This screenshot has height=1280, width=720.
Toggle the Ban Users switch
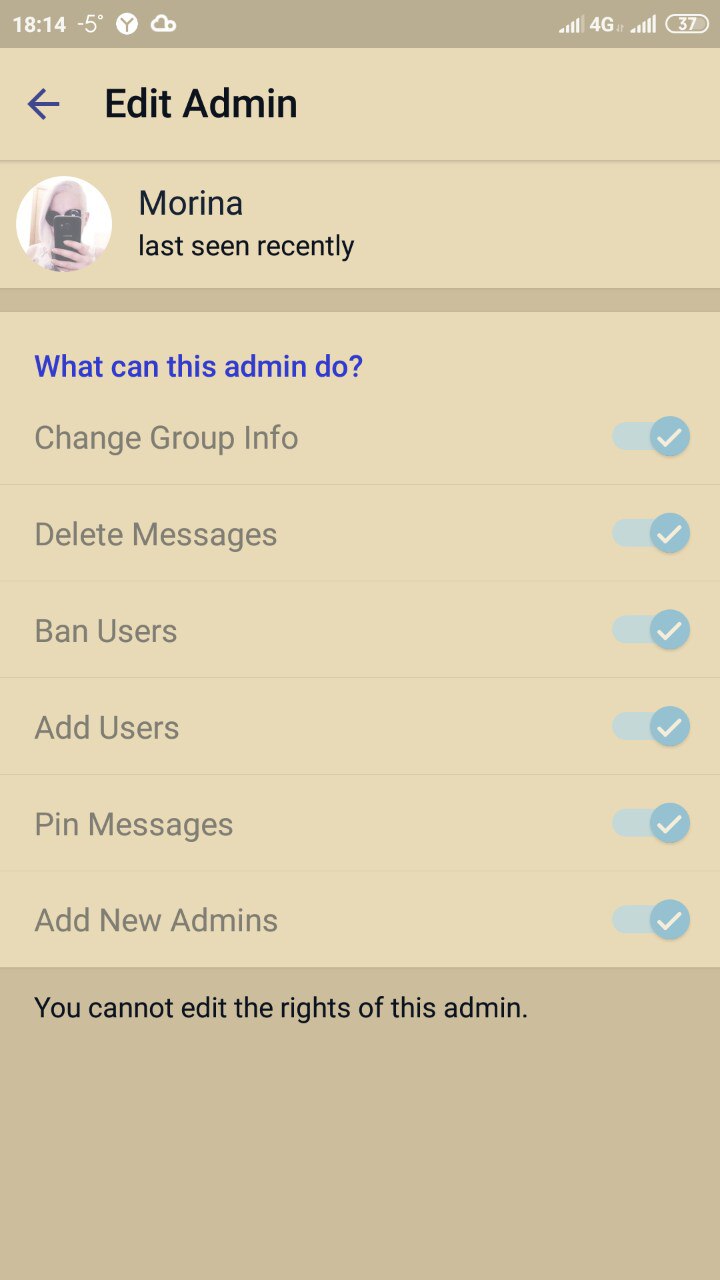[651, 630]
